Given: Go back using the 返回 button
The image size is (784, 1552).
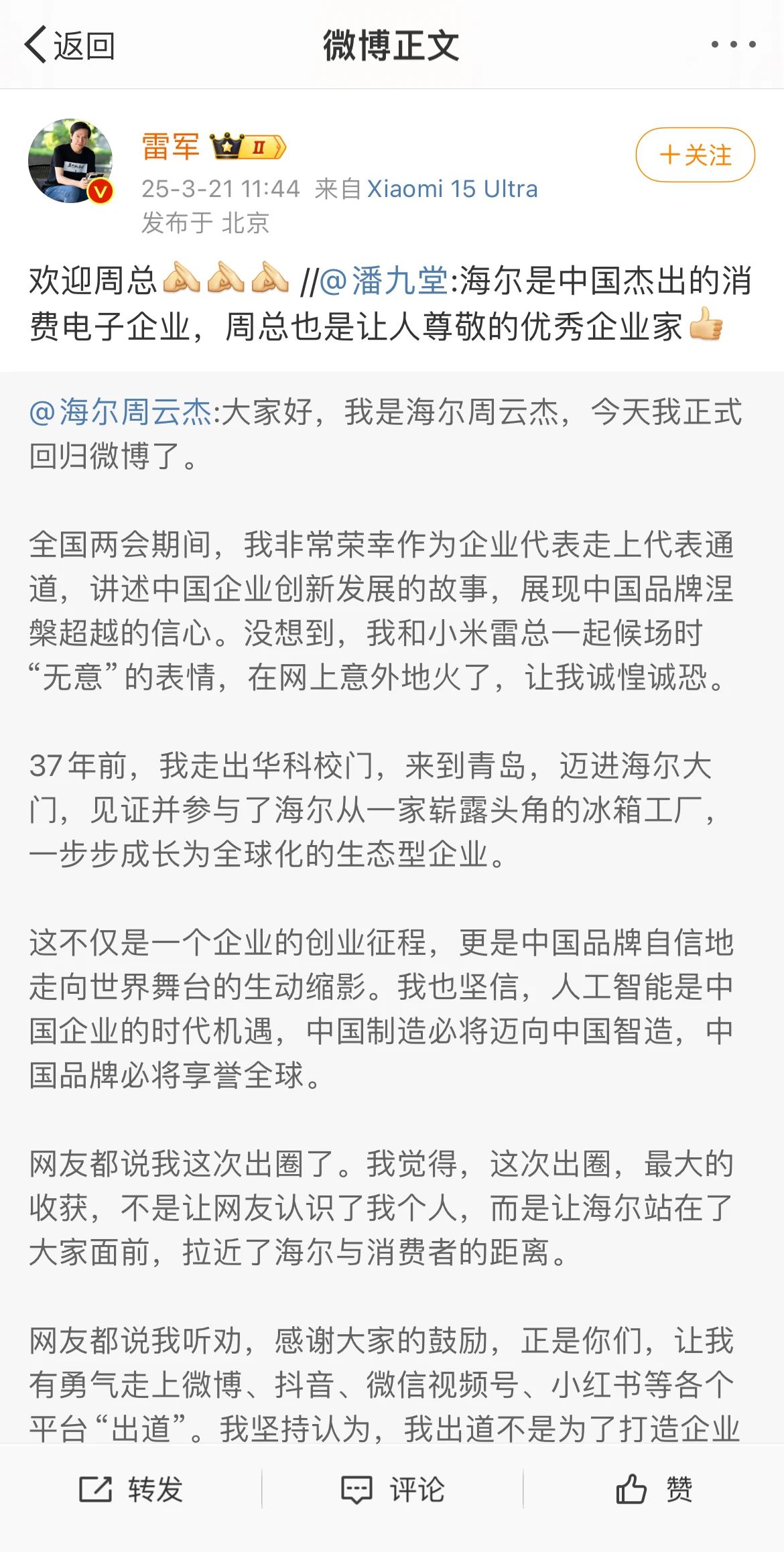Looking at the screenshot, I should [69, 46].
